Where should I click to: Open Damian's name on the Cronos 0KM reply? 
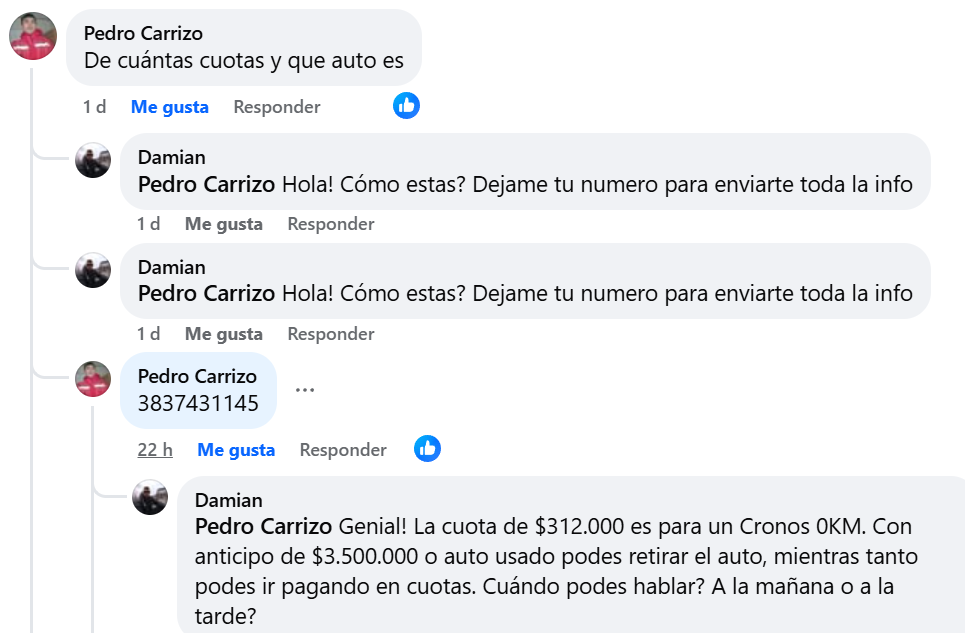[x=228, y=500]
